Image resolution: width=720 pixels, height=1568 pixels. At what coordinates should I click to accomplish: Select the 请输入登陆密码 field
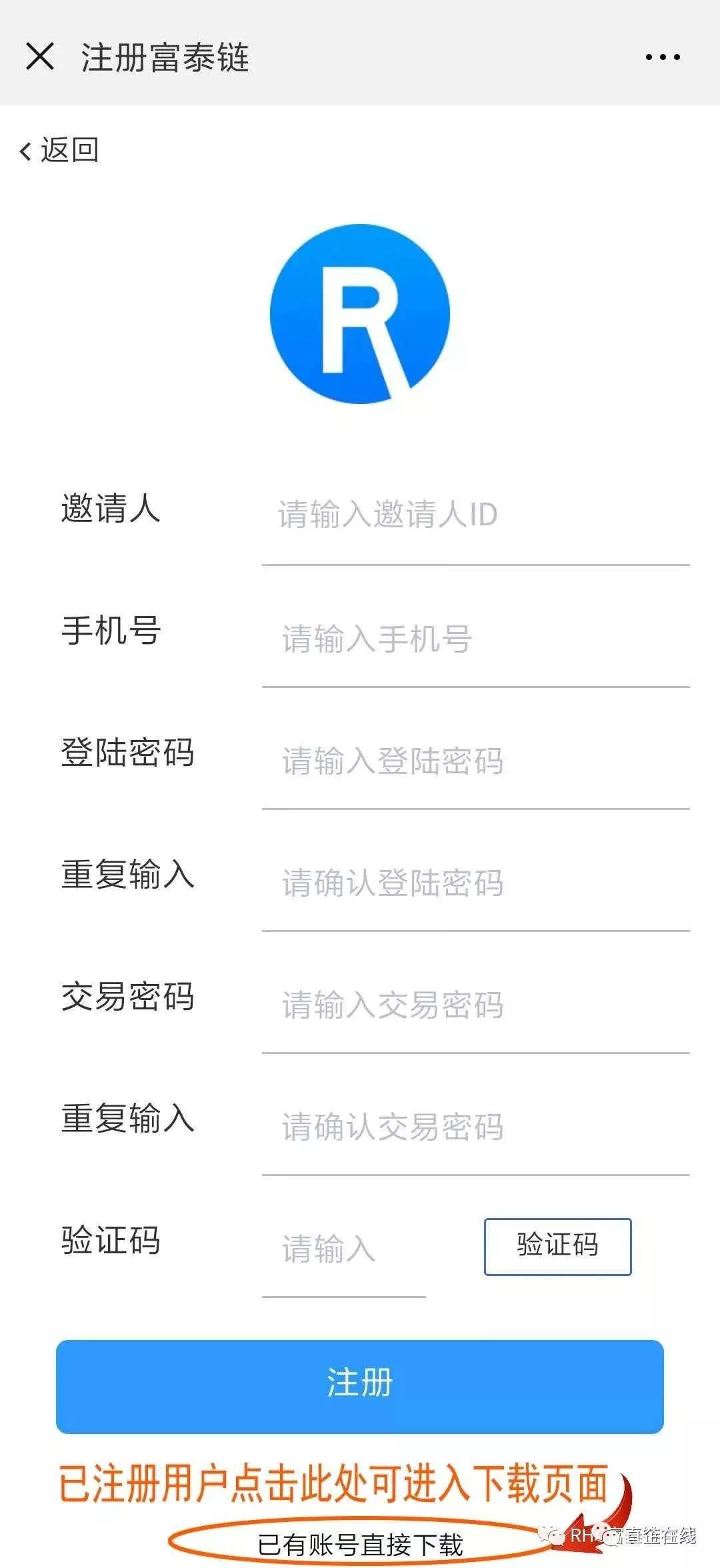tap(475, 761)
